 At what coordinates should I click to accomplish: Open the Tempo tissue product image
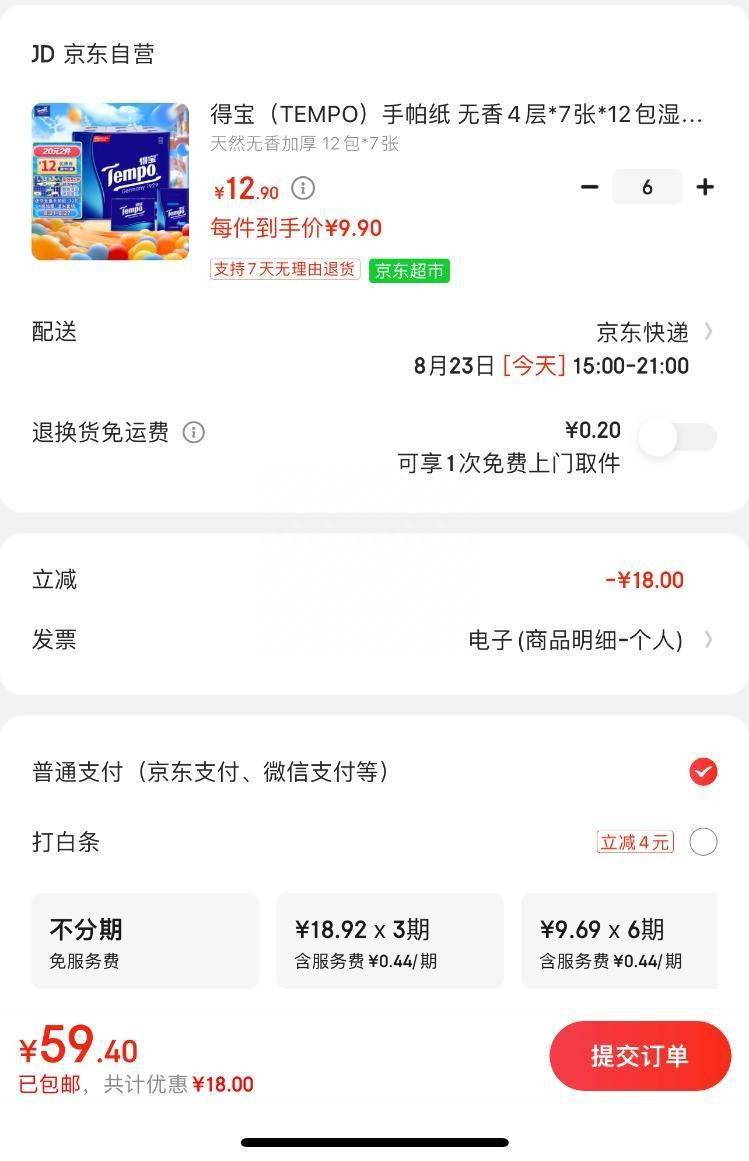coord(110,181)
